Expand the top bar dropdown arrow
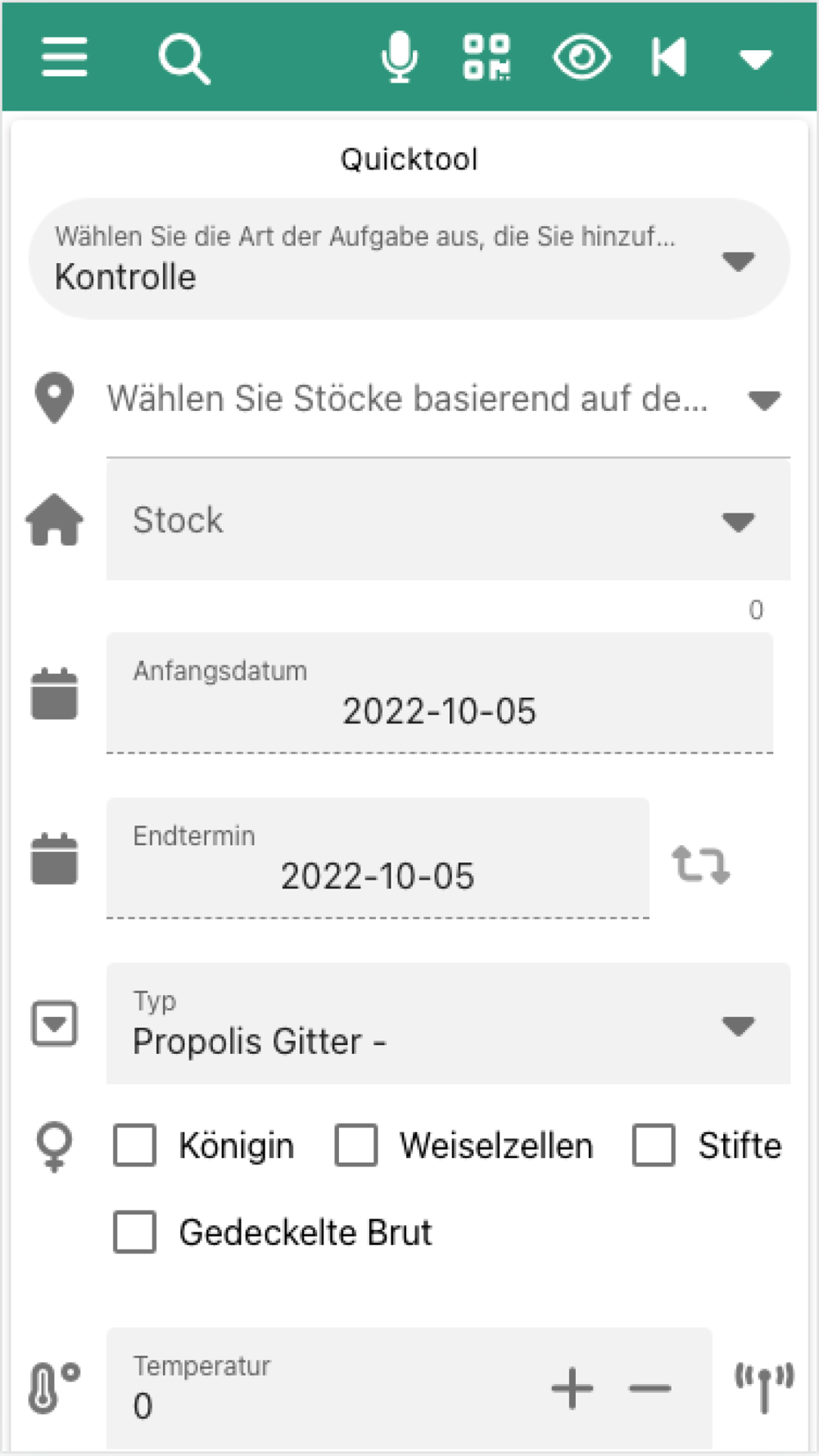The height and width of the screenshot is (1456, 819). [755, 59]
